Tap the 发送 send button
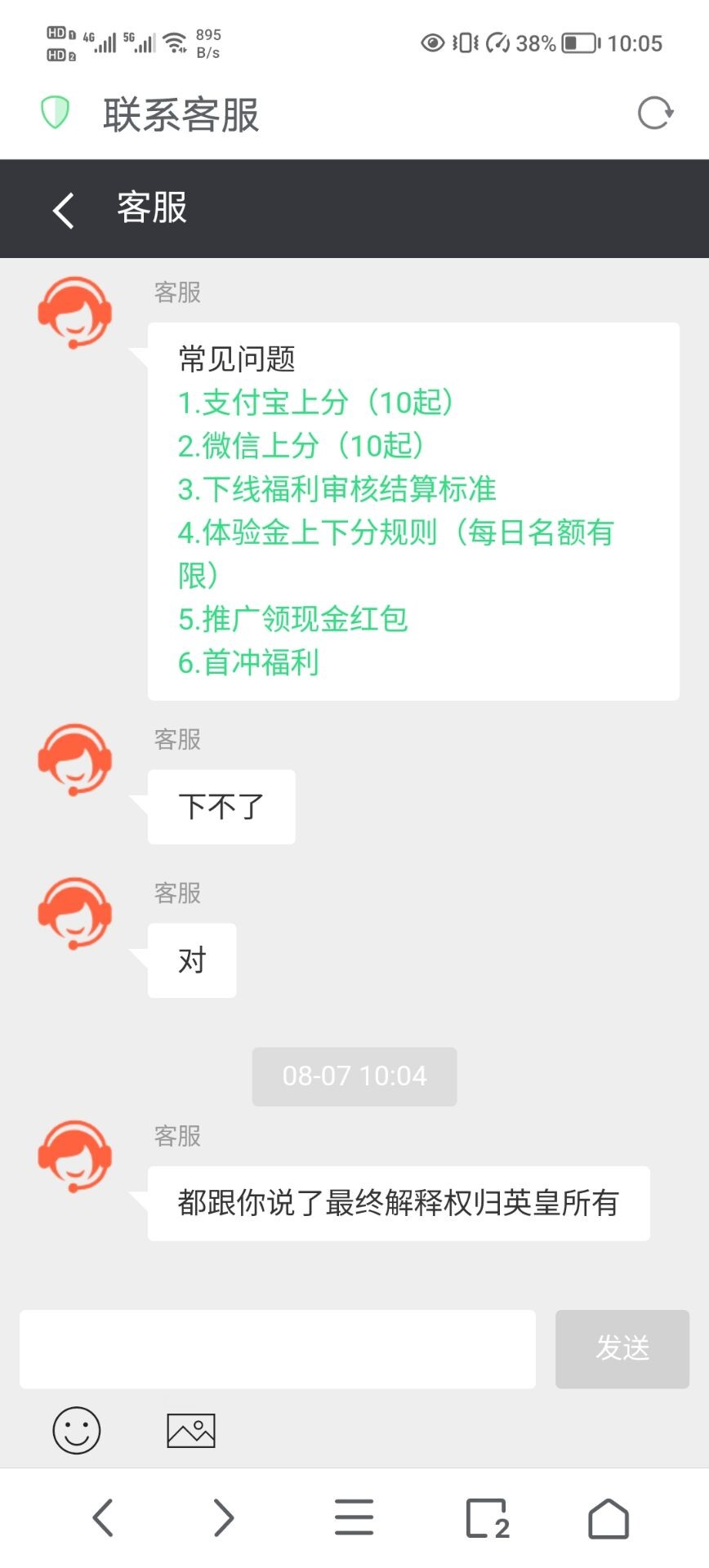 [622, 1348]
